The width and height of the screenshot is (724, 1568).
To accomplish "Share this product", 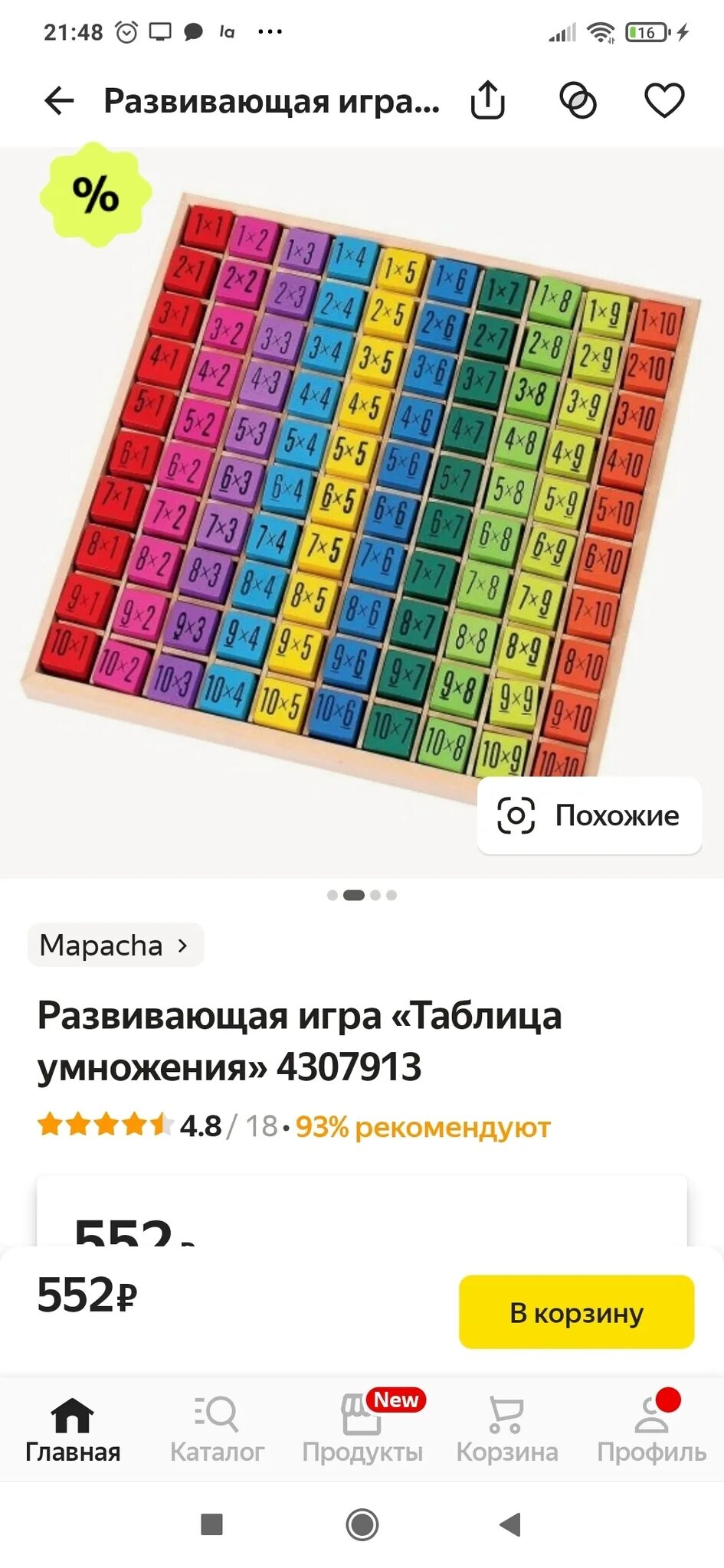I will click(x=487, y=100).
